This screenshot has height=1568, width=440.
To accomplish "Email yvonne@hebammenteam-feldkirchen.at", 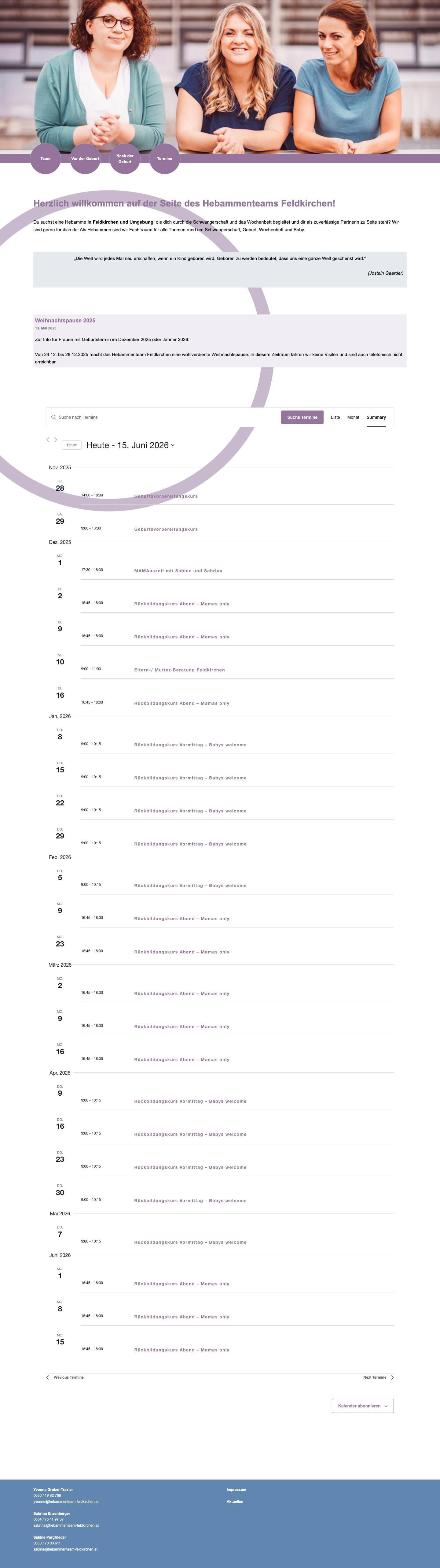I will (66, 1501).
